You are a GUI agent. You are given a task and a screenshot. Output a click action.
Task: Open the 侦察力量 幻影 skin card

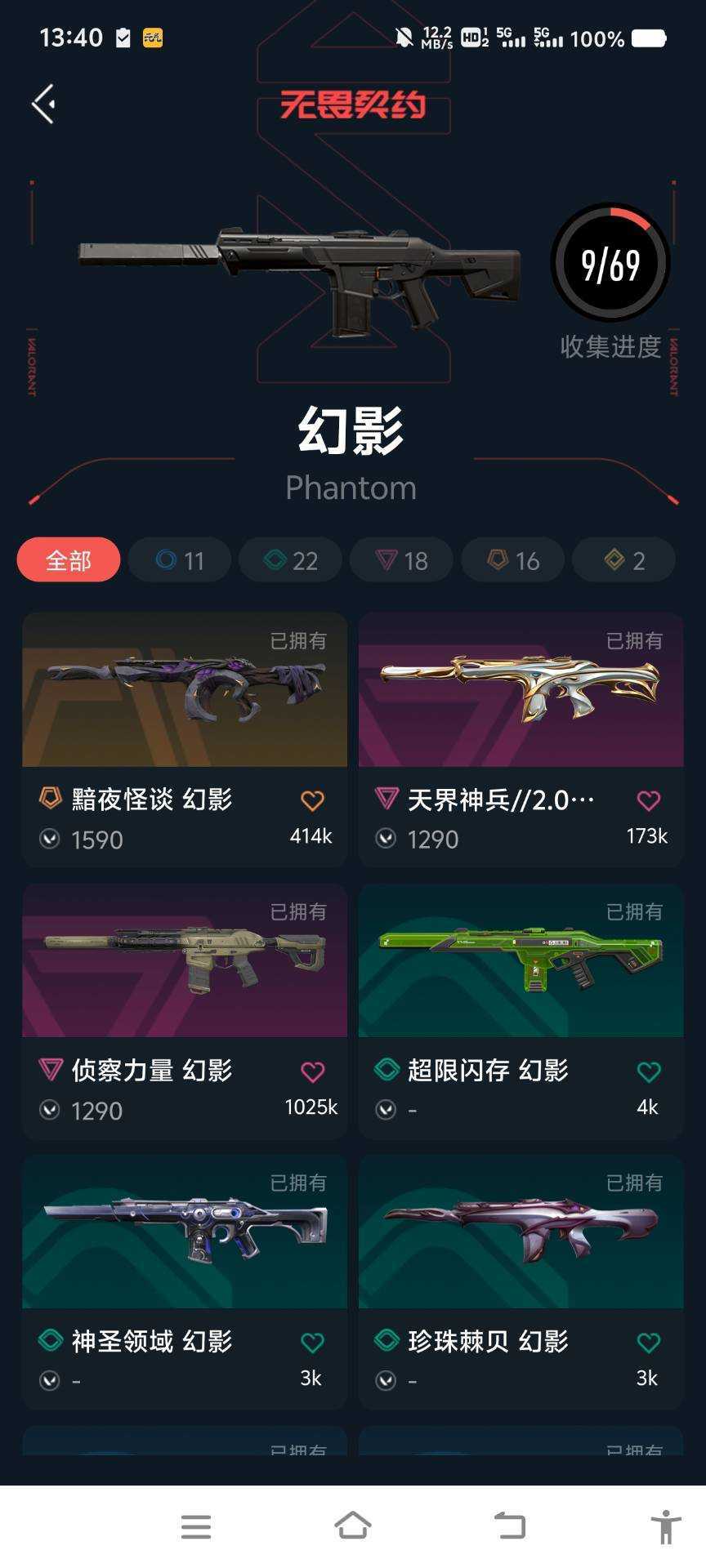tap(185, 1011)
